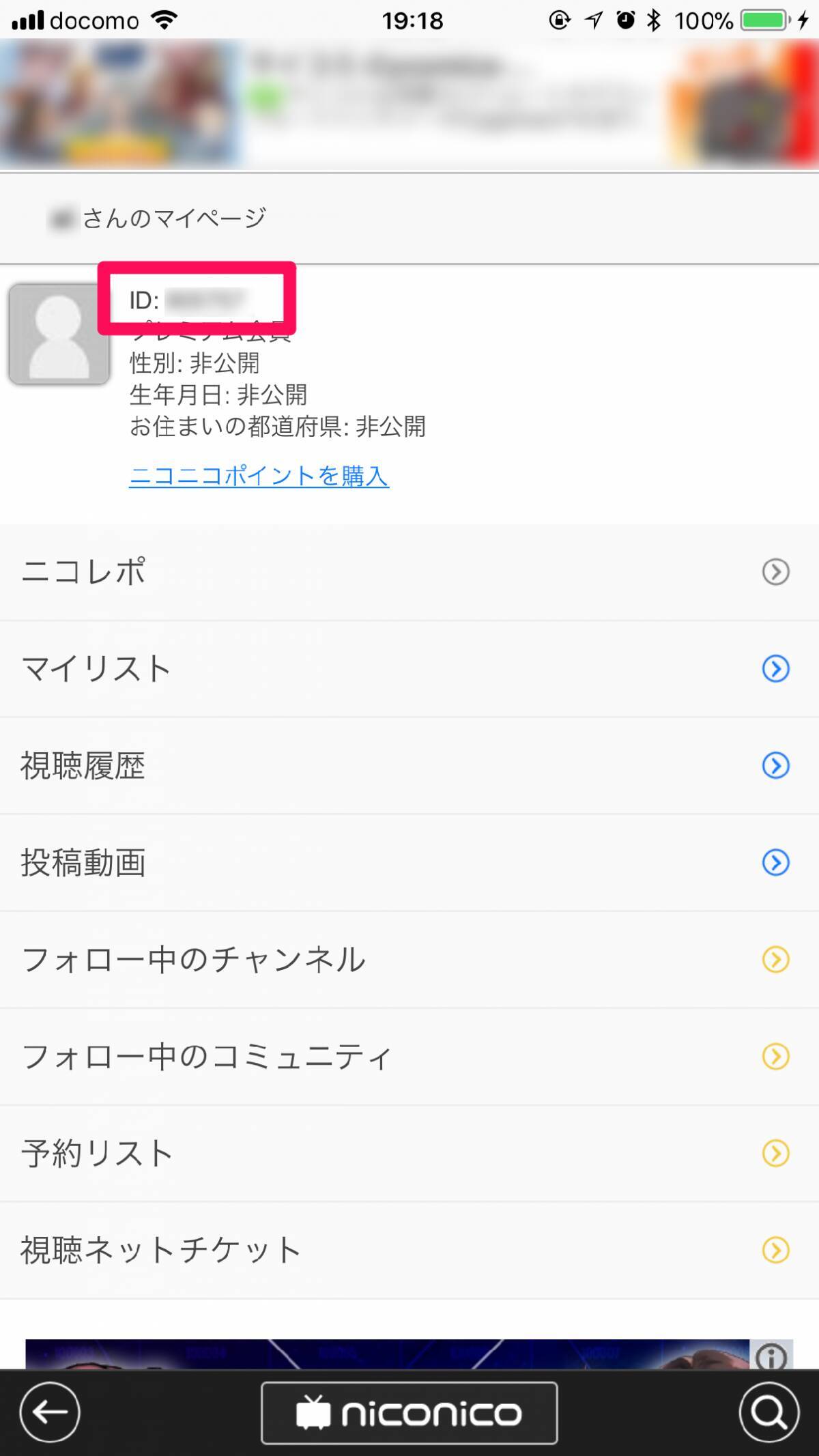The width and height of the screenshot is (819, 1456).
Task: Open the search magnifier icon
Action: pos(768,1412)
